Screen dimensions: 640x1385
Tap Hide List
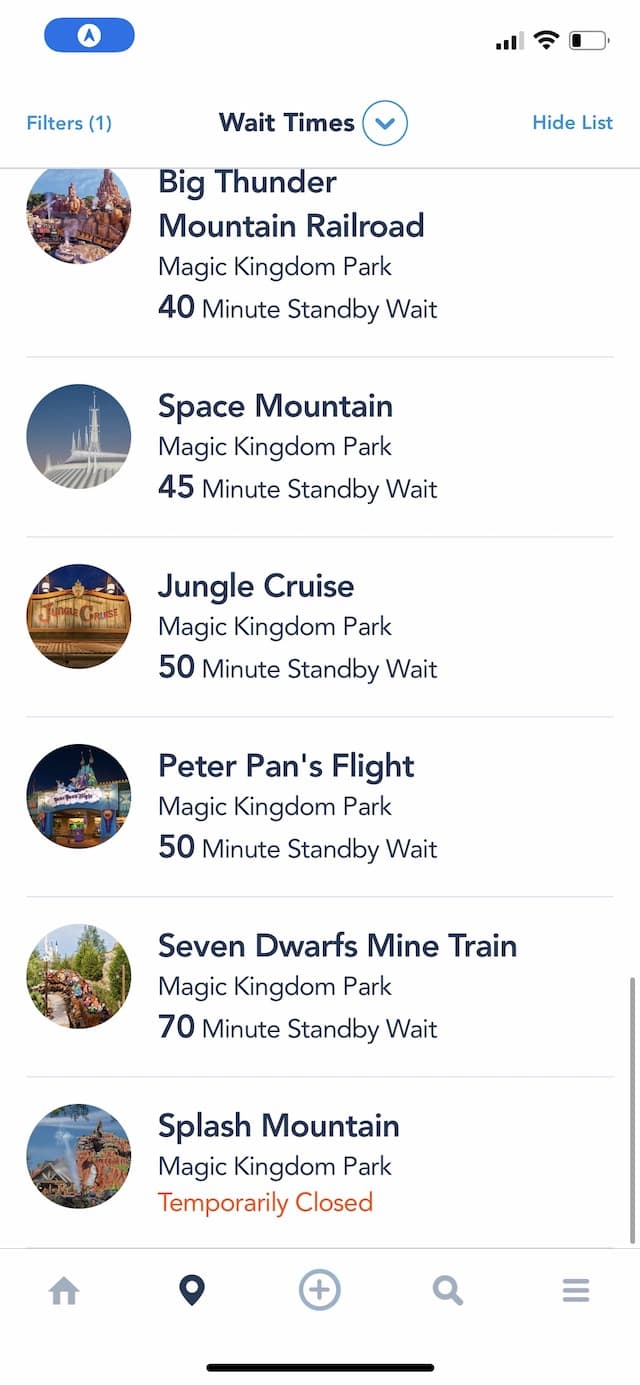pos(572,123)
